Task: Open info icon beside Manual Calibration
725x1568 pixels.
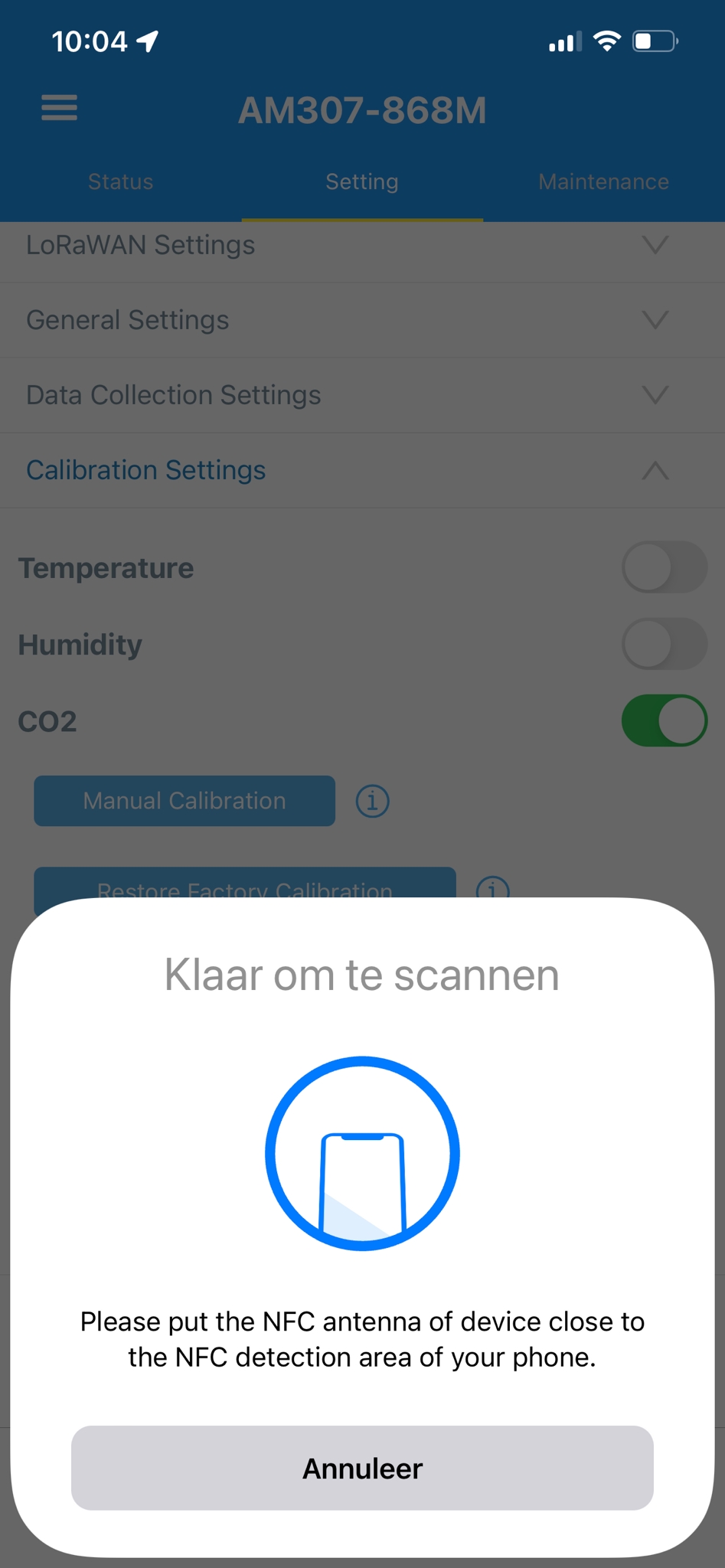Action: (373, 802)
